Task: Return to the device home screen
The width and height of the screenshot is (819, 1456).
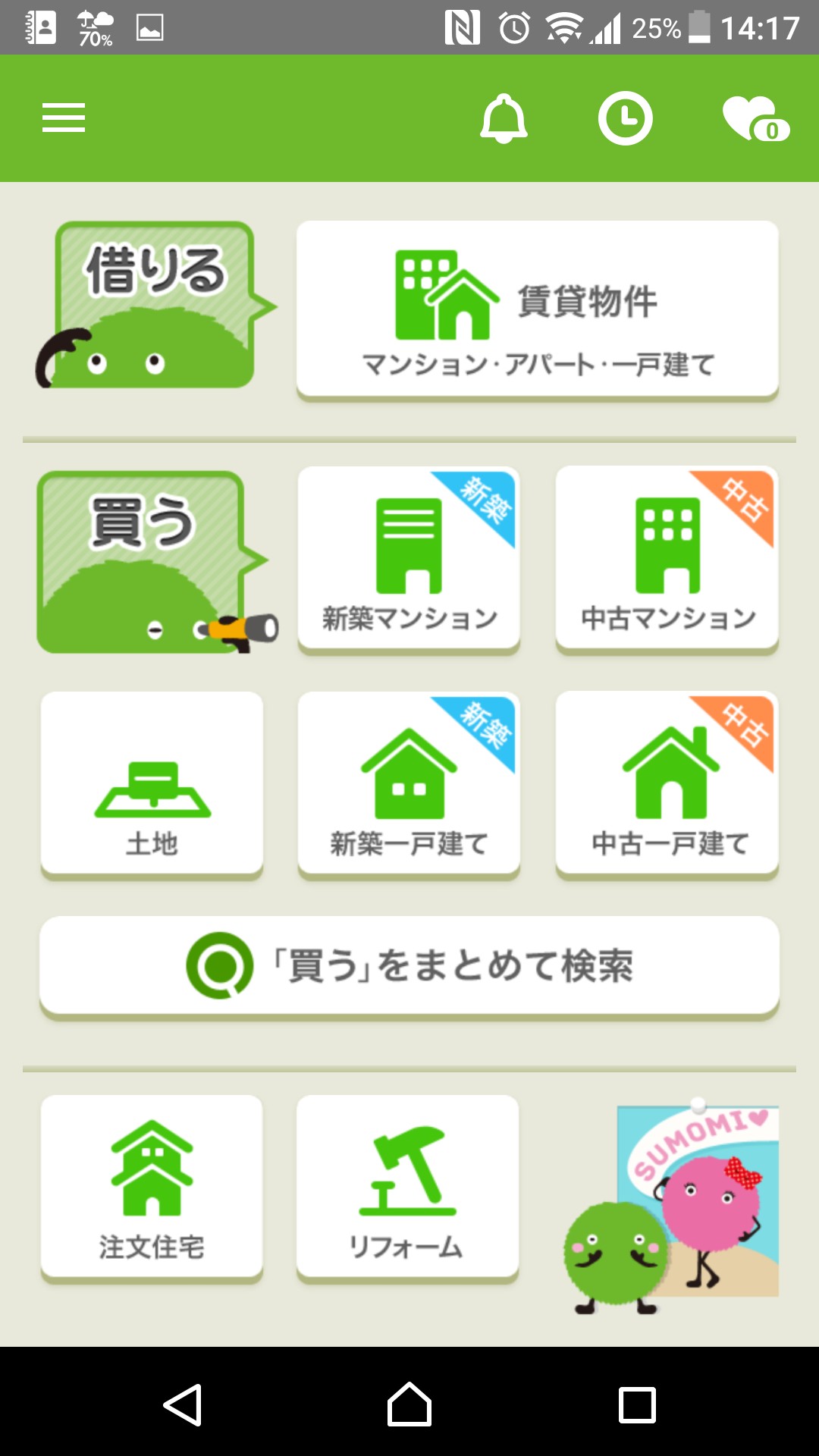Action: click(409, 1404)
